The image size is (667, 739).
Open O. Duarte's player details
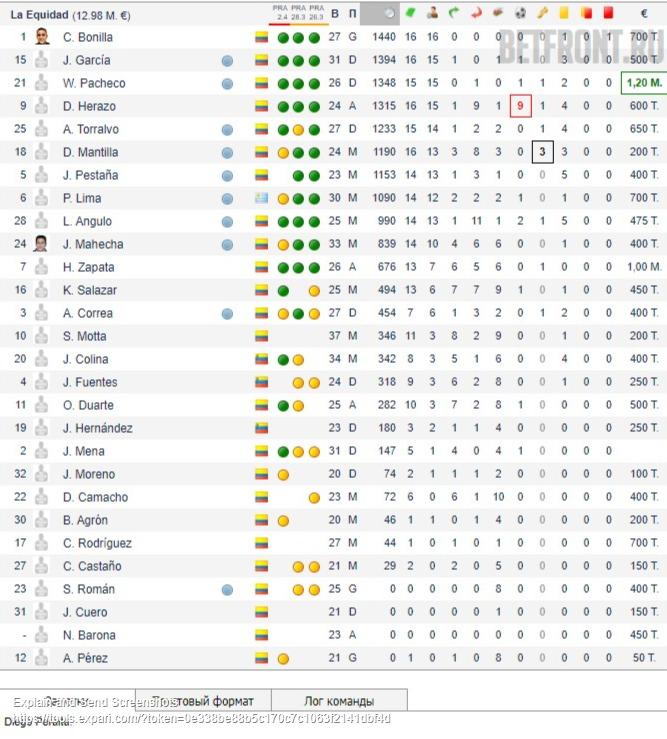pos(88,405)
